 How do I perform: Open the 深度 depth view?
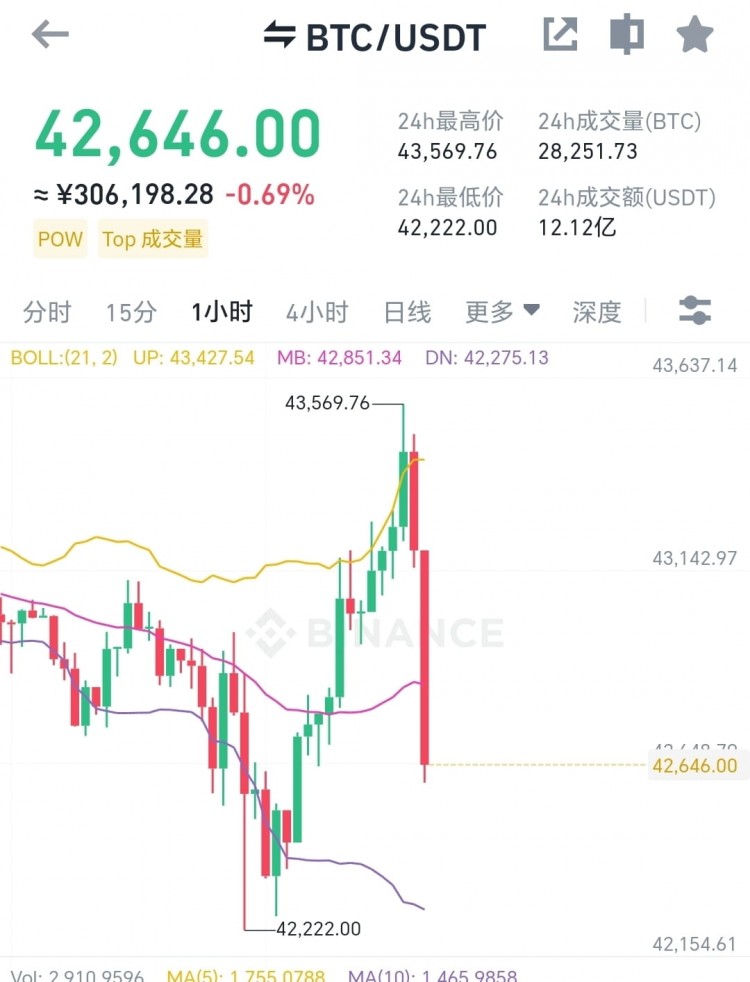(596, 311)
